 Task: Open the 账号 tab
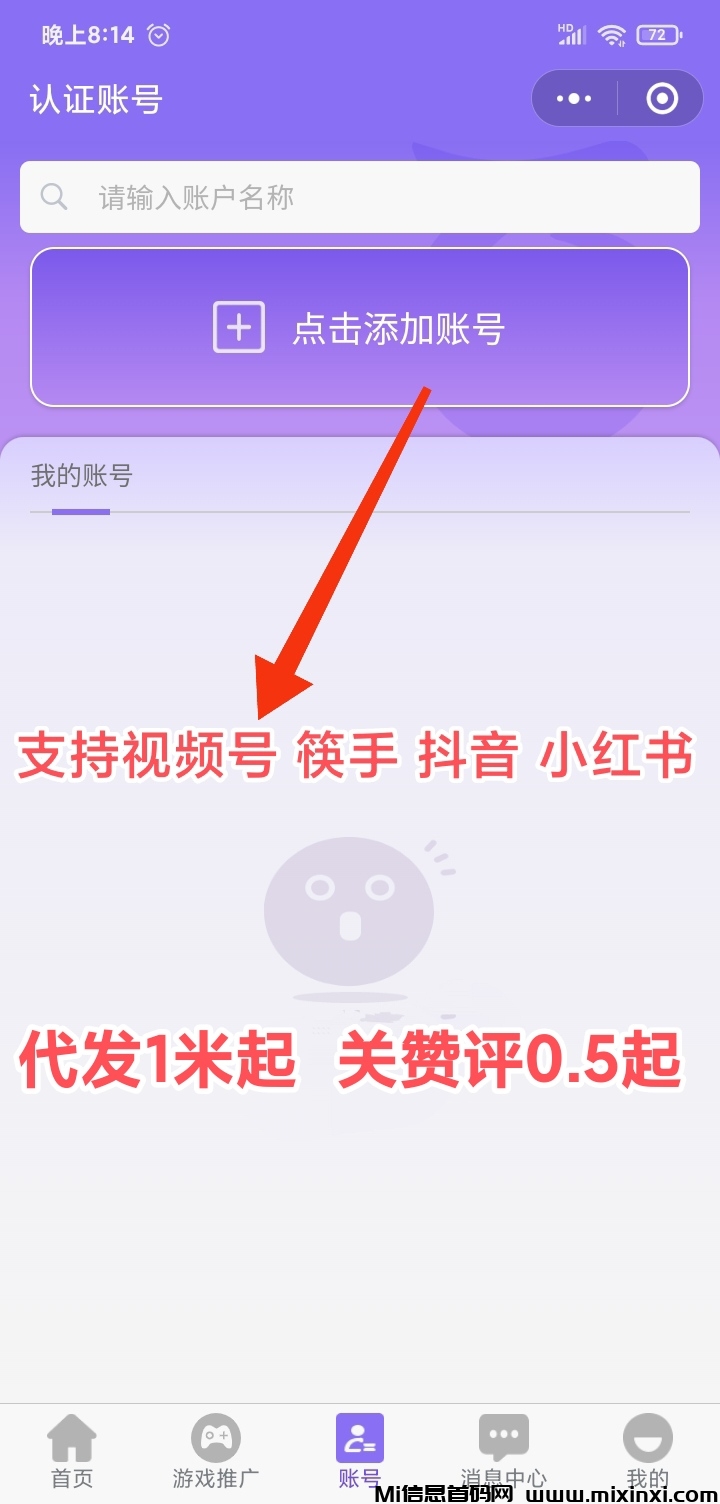point(360,1450)
